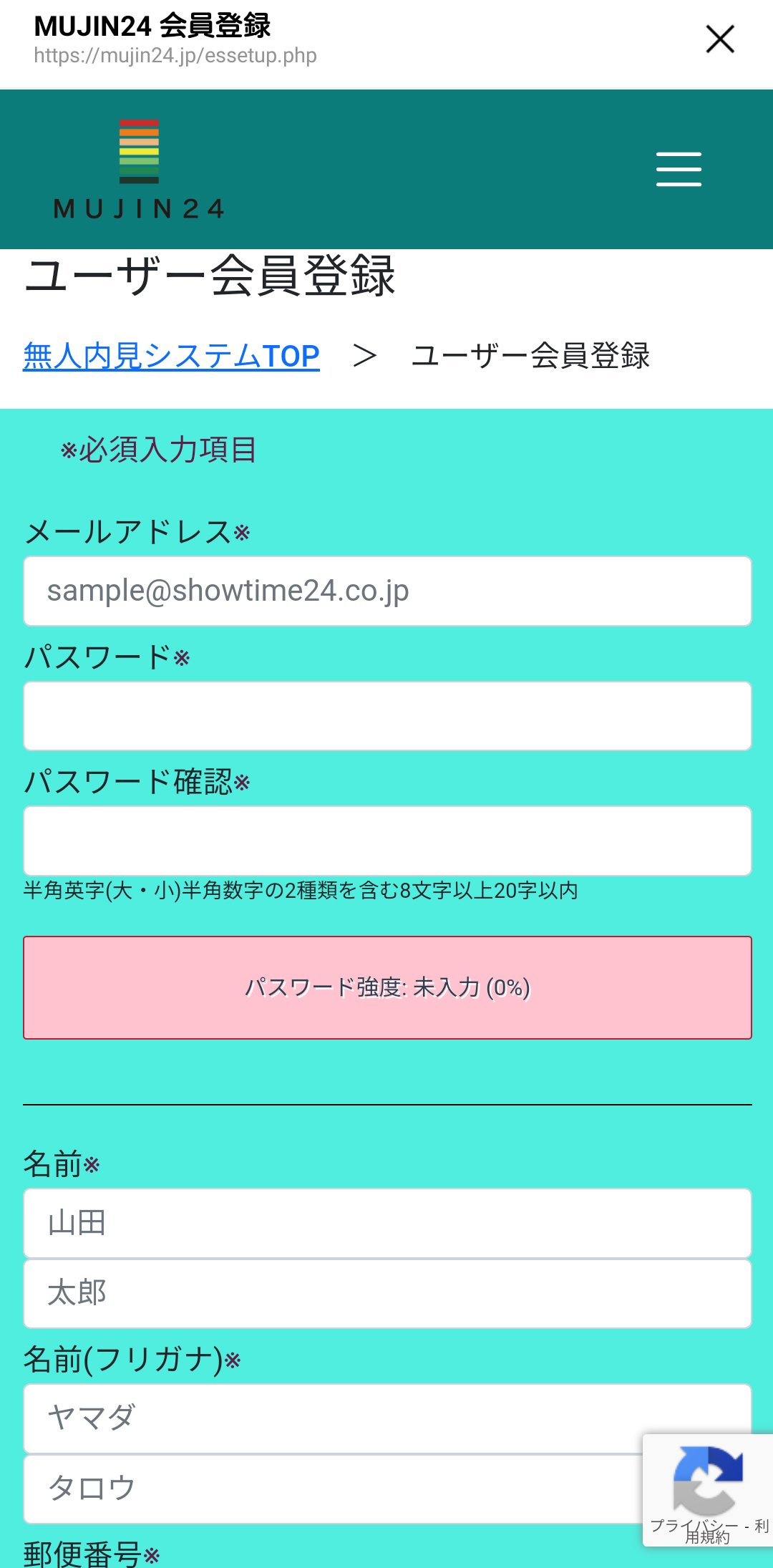Tap the first name field showing 太郎
The image size is (773, 1568).
tap(387, 1293)
